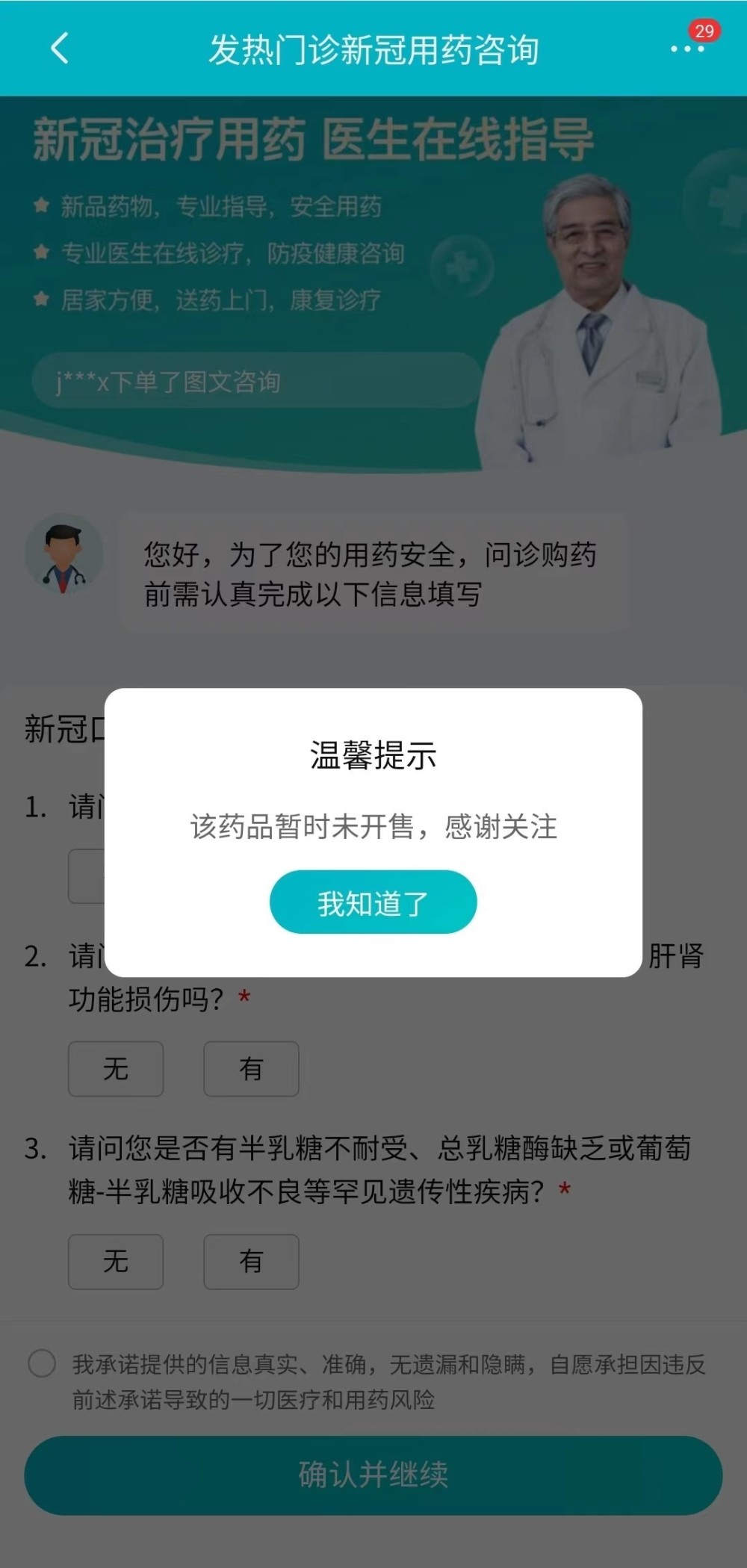The width and height of the screenshot is (747, 1568).
Task: Choose 无 for galactose intolerance question
Action: (x=116, y=1262)
